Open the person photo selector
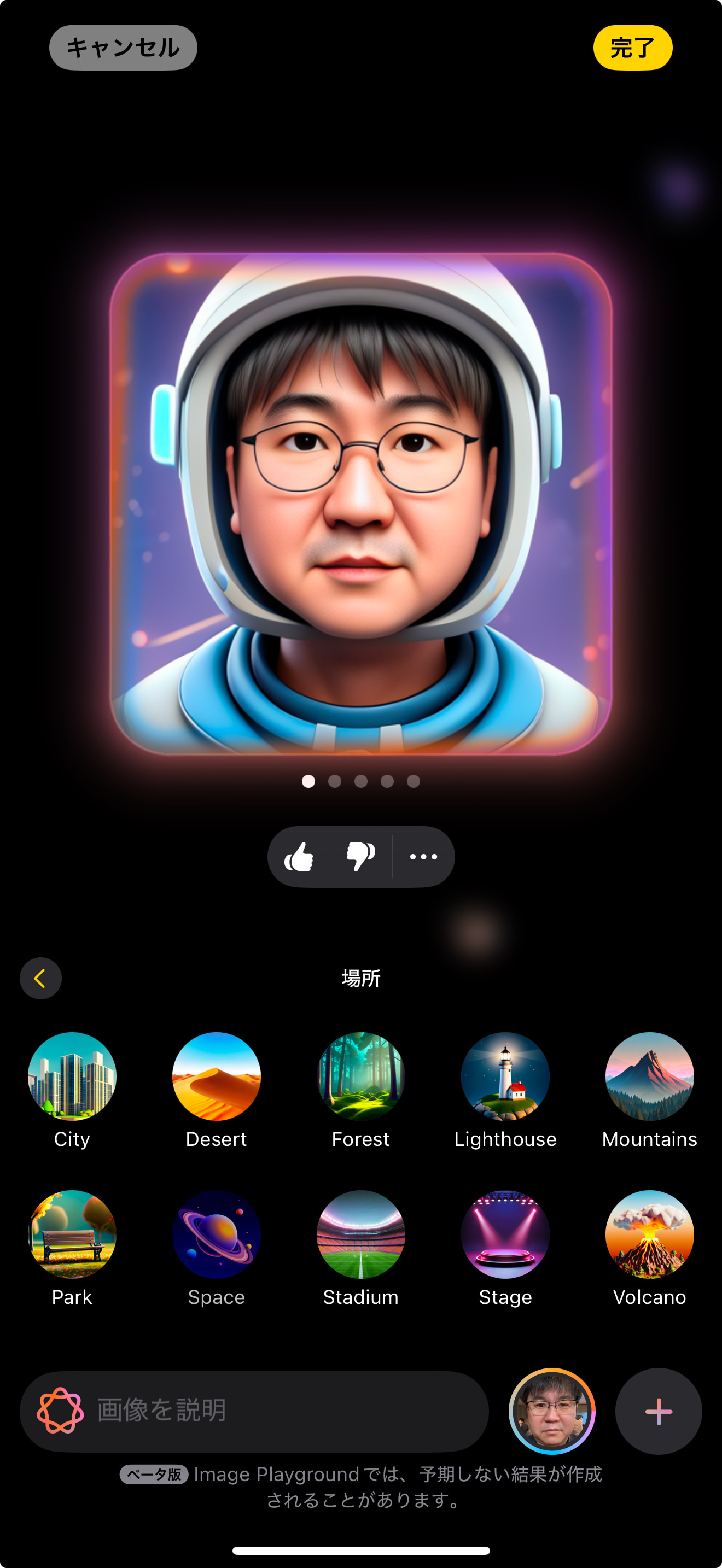Screen dimensions: 722x1568 (x=551, y=1411)
